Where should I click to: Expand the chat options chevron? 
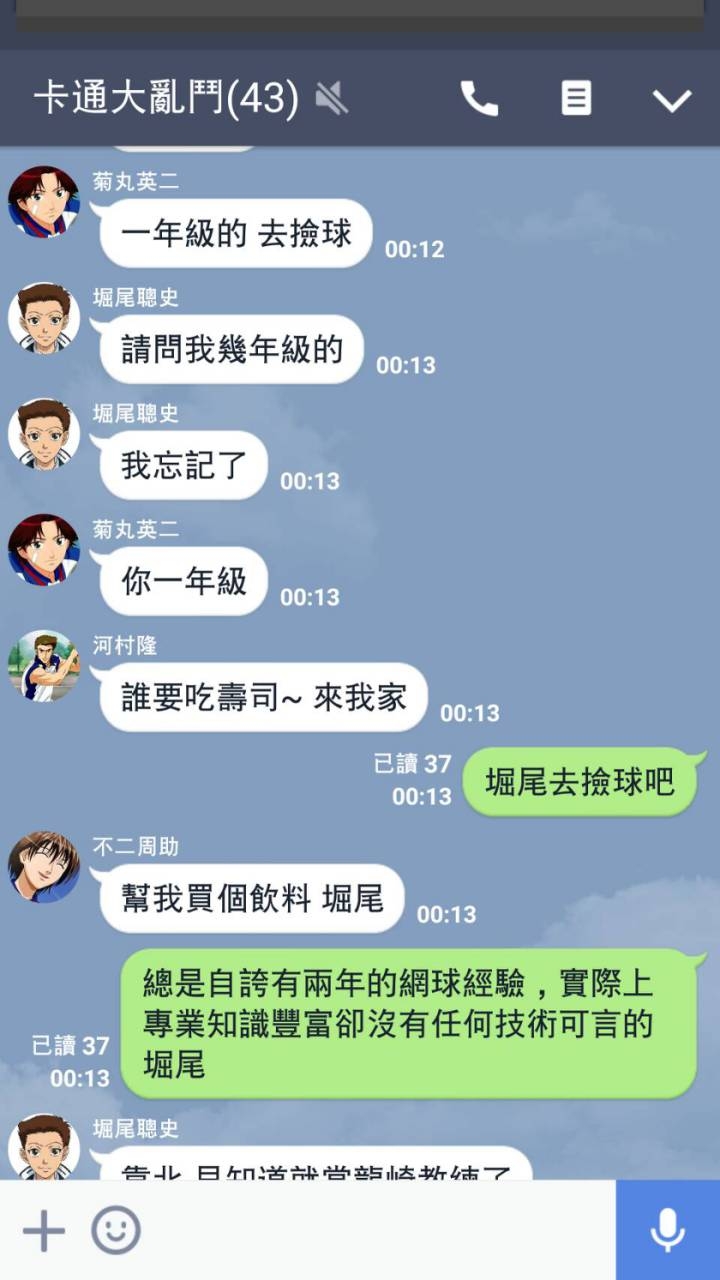pos(671,99)
